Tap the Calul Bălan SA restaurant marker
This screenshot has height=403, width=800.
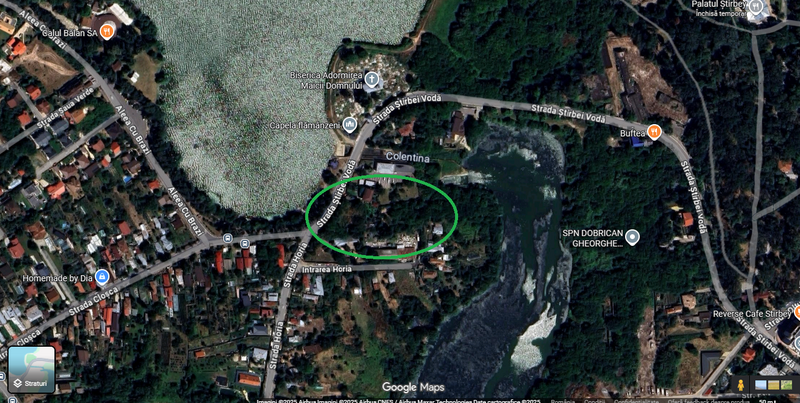click(108, 31)
